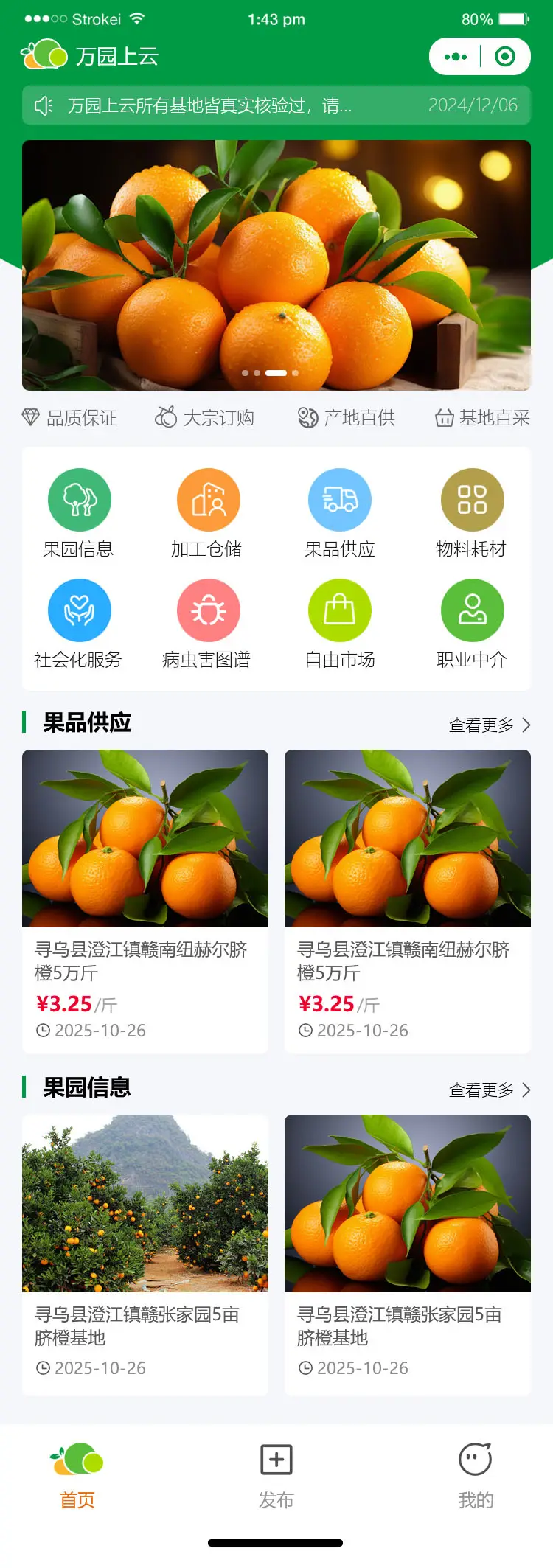
Task: Tap 查看更多 beside the 果园信息 heading
Action: click(490, 1090)
